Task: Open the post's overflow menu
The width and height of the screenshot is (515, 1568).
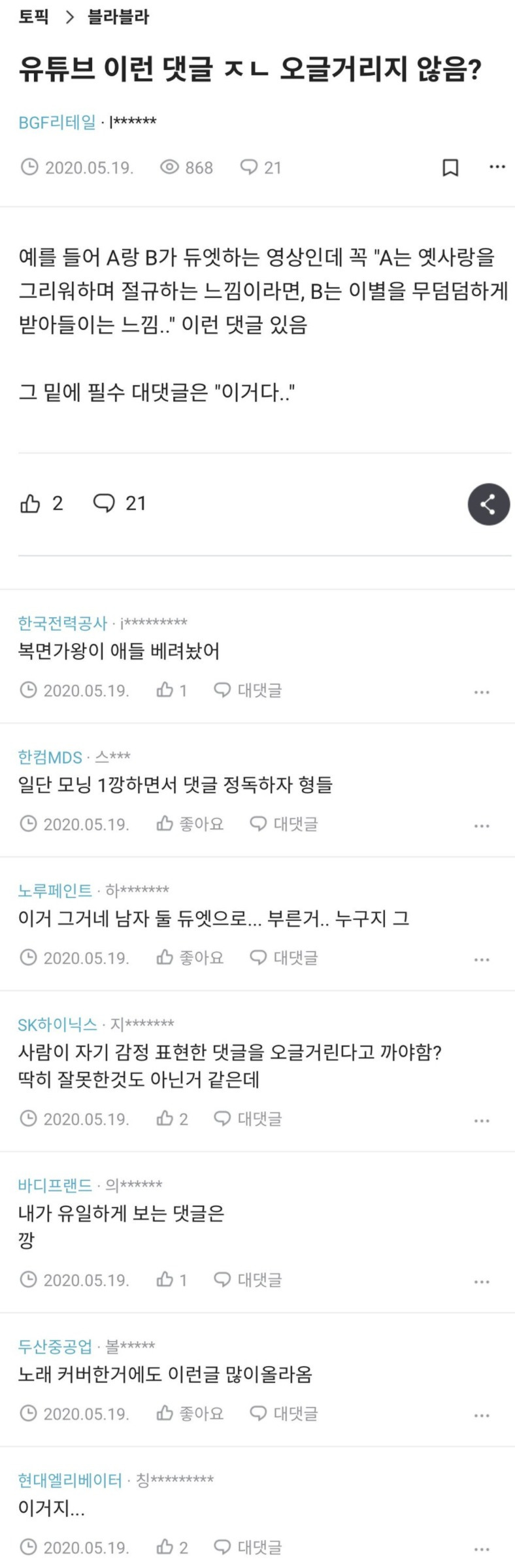Action: [497, 167]
